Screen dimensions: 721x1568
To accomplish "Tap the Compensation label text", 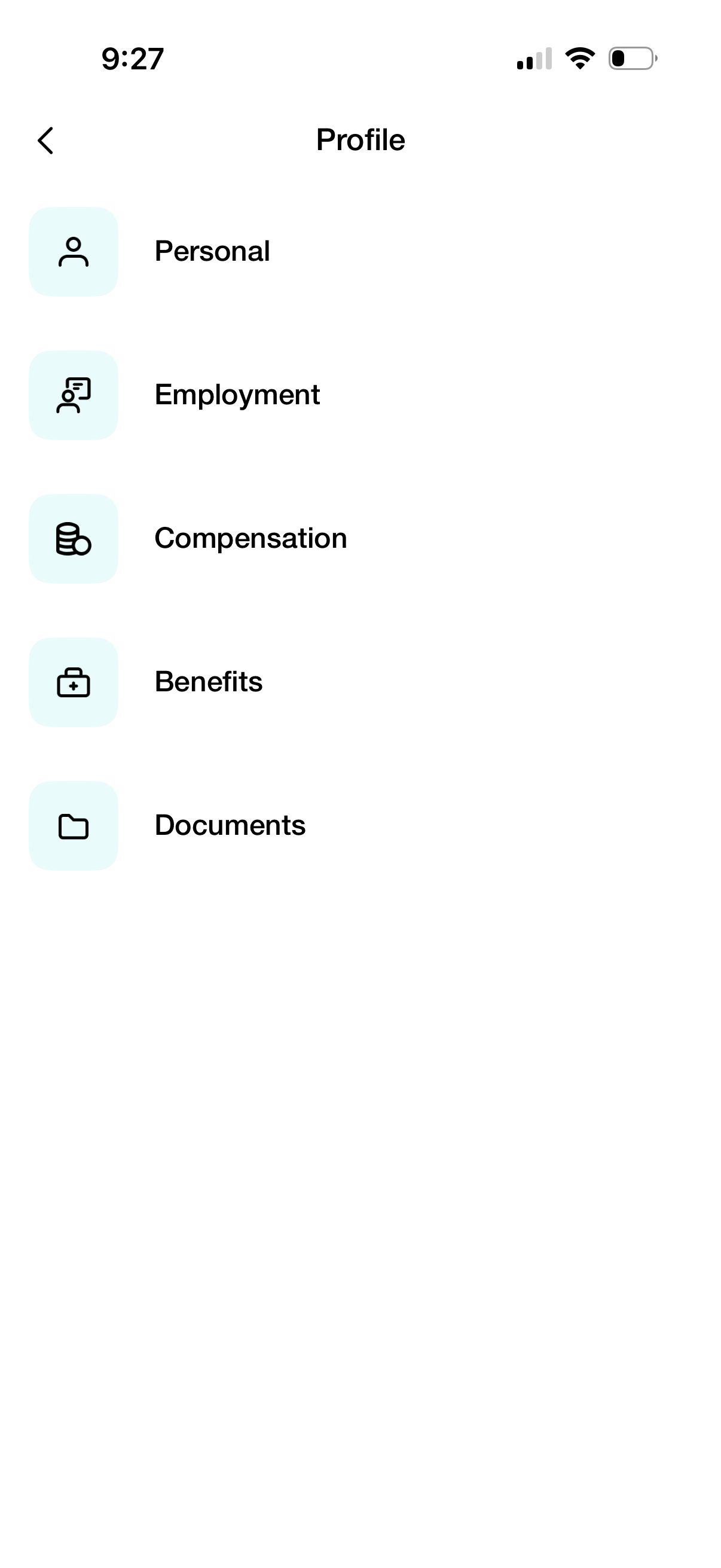I will (x=250, y=538).
